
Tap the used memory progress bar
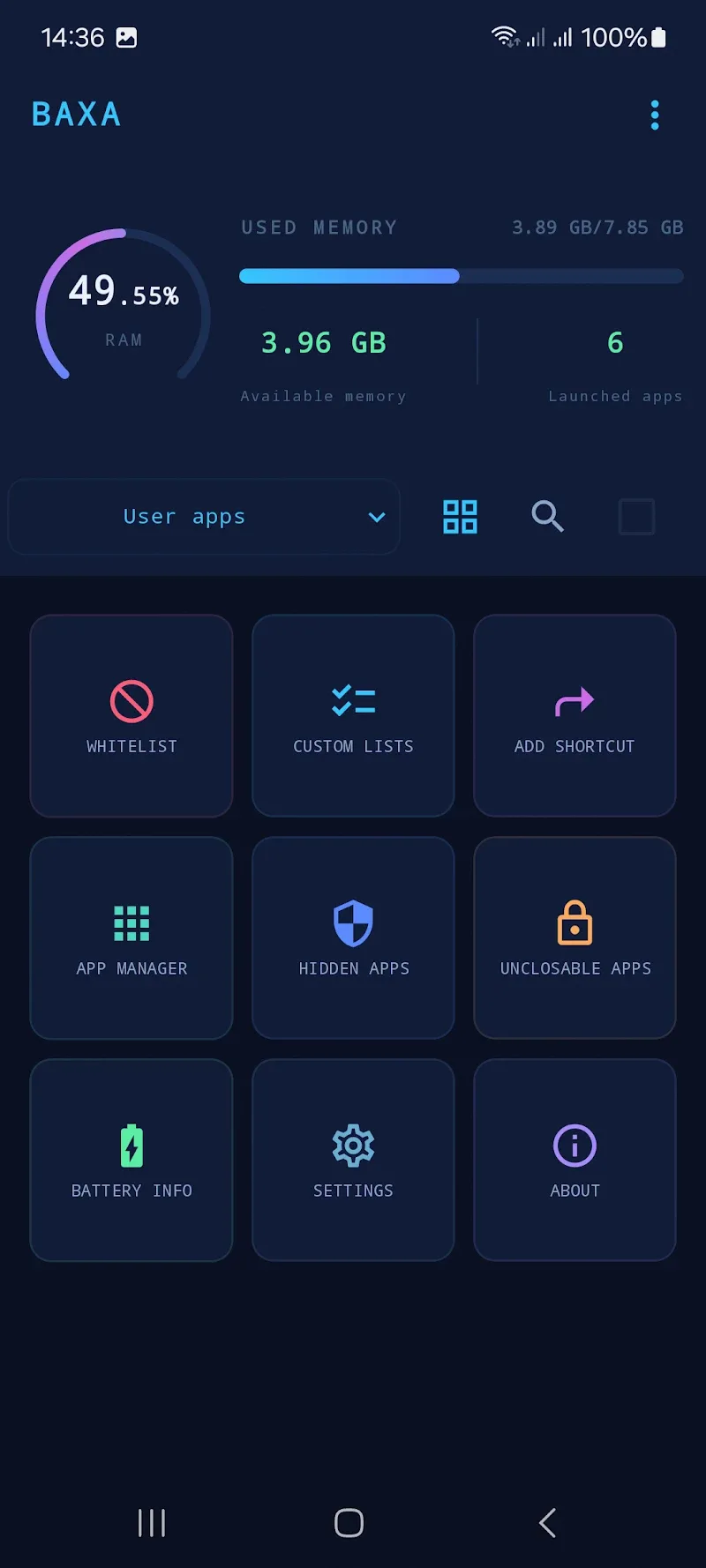pyautogui.click(x=461, y=276)
